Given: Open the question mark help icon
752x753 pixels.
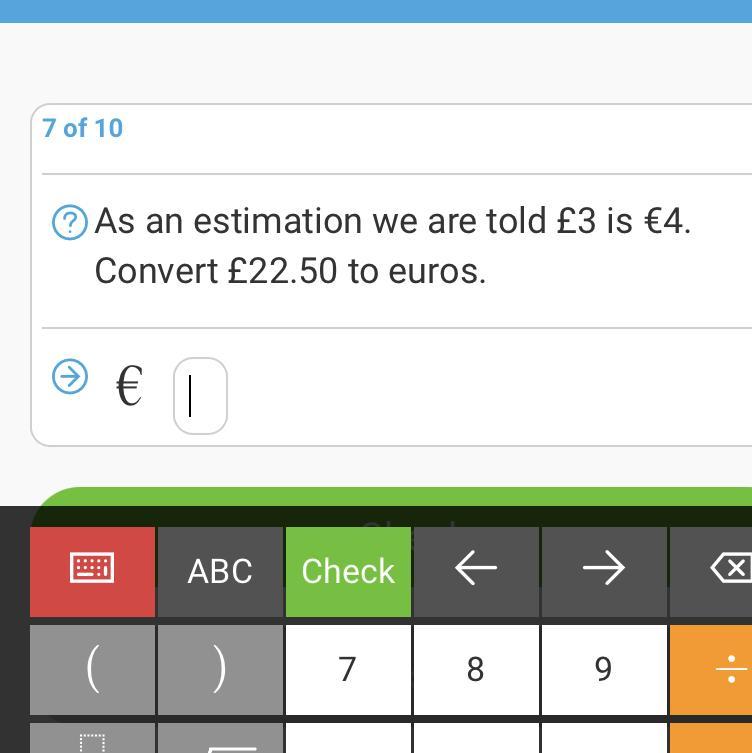Looking at the screenshot, I should pos(70,222).
